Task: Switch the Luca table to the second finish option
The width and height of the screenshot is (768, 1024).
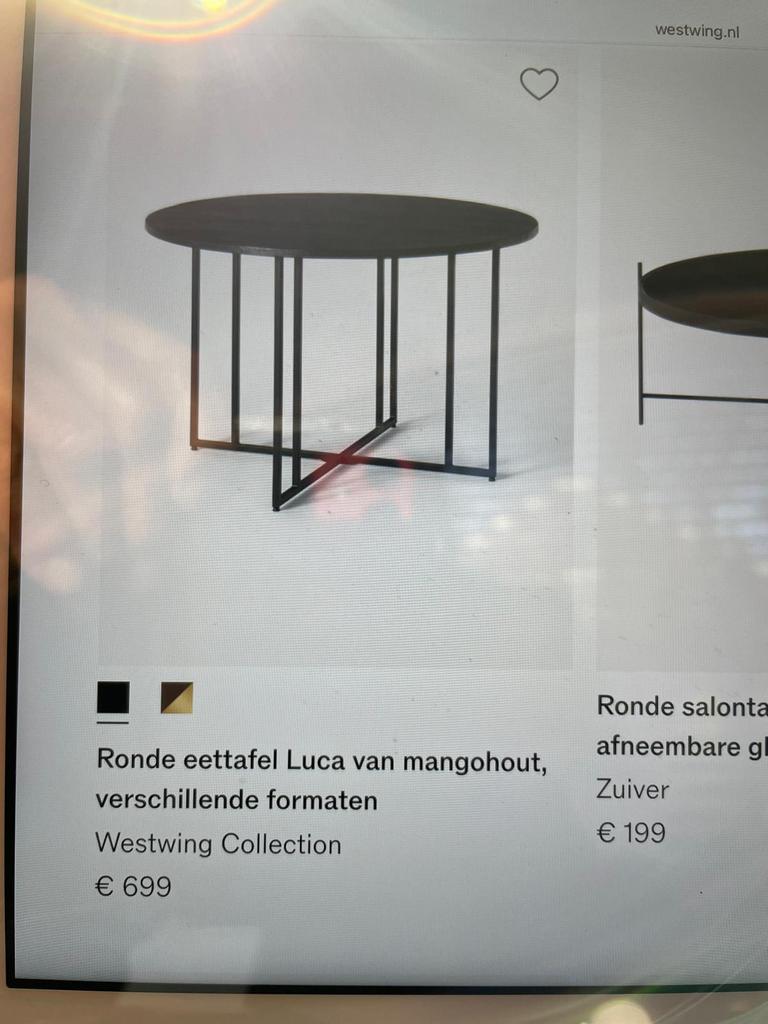Action: click(x=175, y=695)
